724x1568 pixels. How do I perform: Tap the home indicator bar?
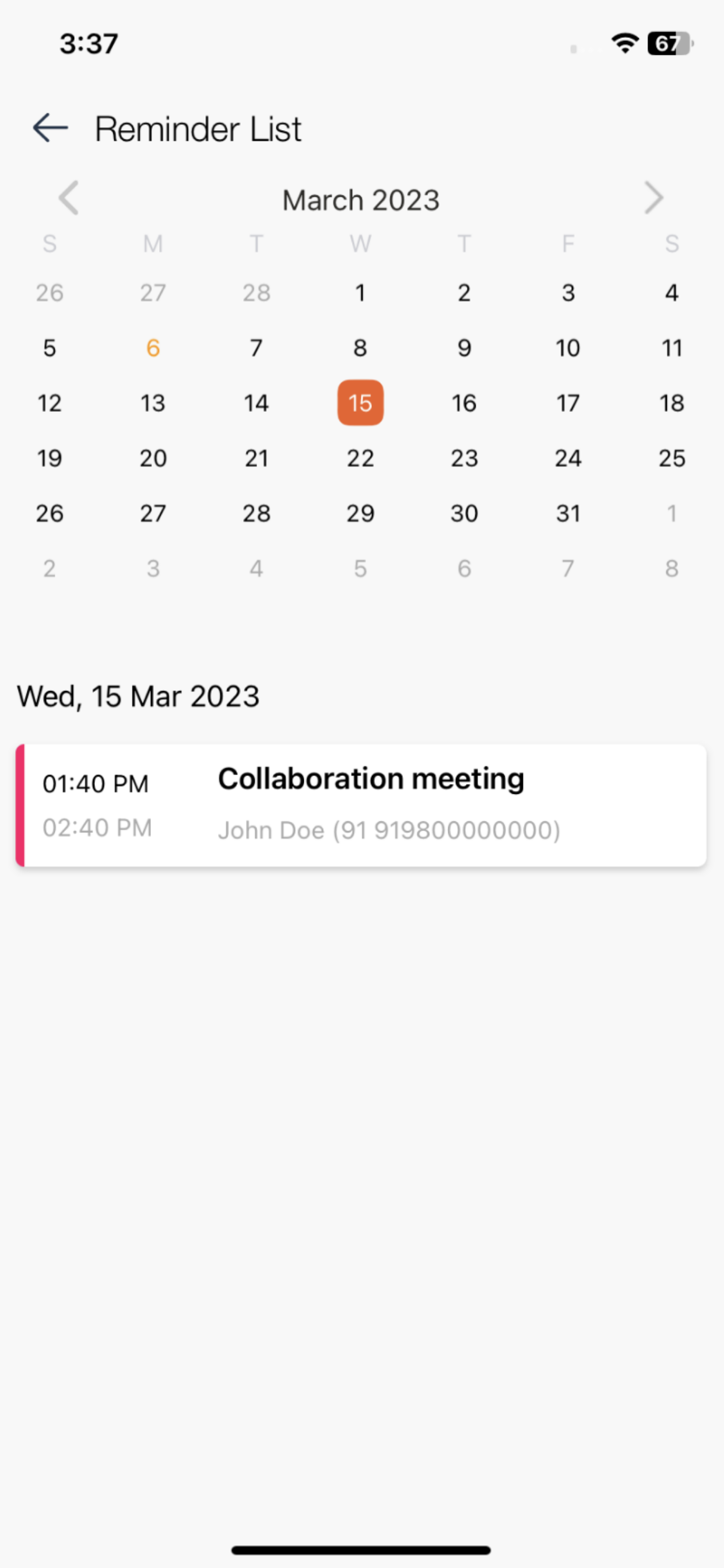pyautogui.click(x=362, y=1549)
